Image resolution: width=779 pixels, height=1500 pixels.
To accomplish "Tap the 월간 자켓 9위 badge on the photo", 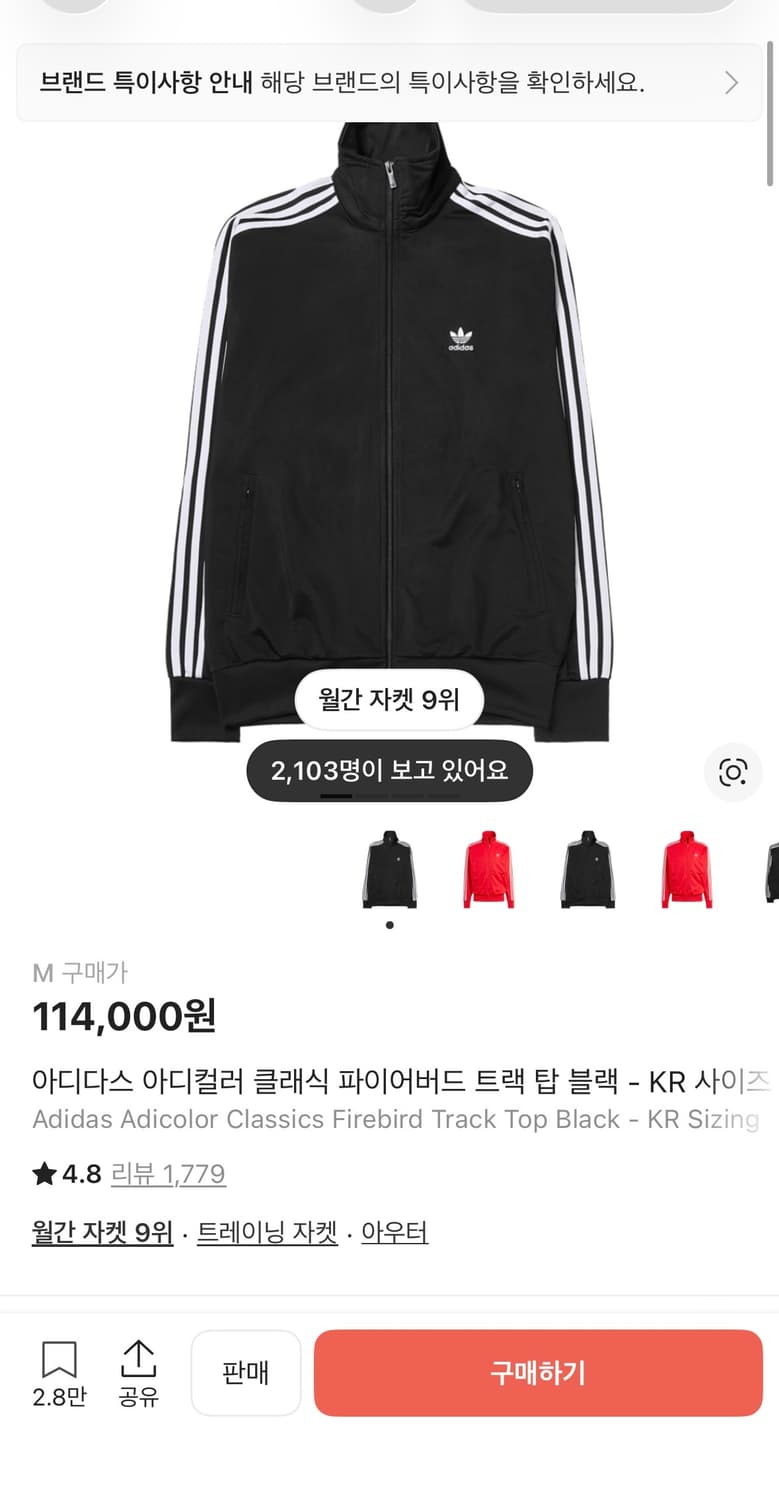I will point(389,701).
